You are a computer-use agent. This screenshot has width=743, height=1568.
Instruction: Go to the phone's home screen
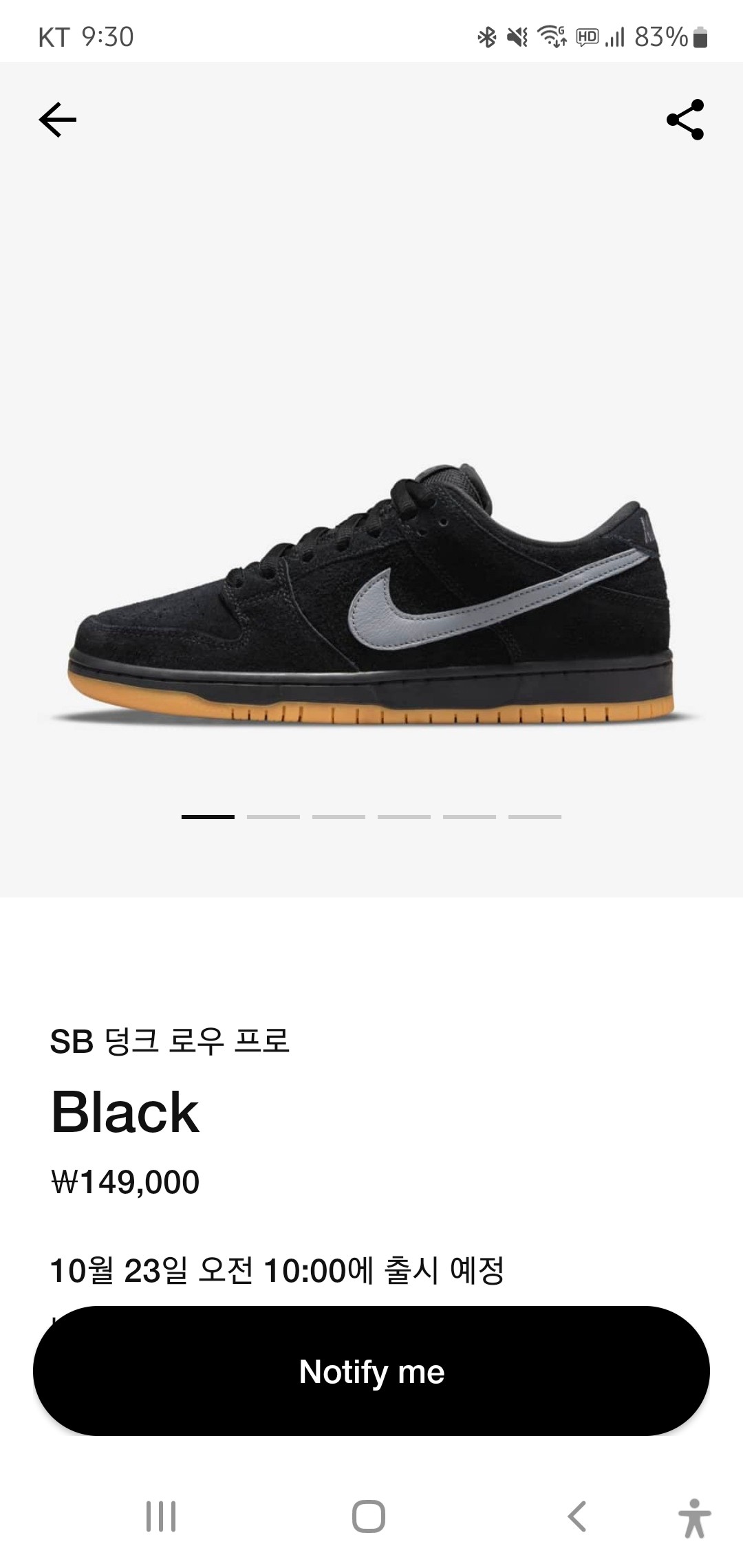[369, 1516]
